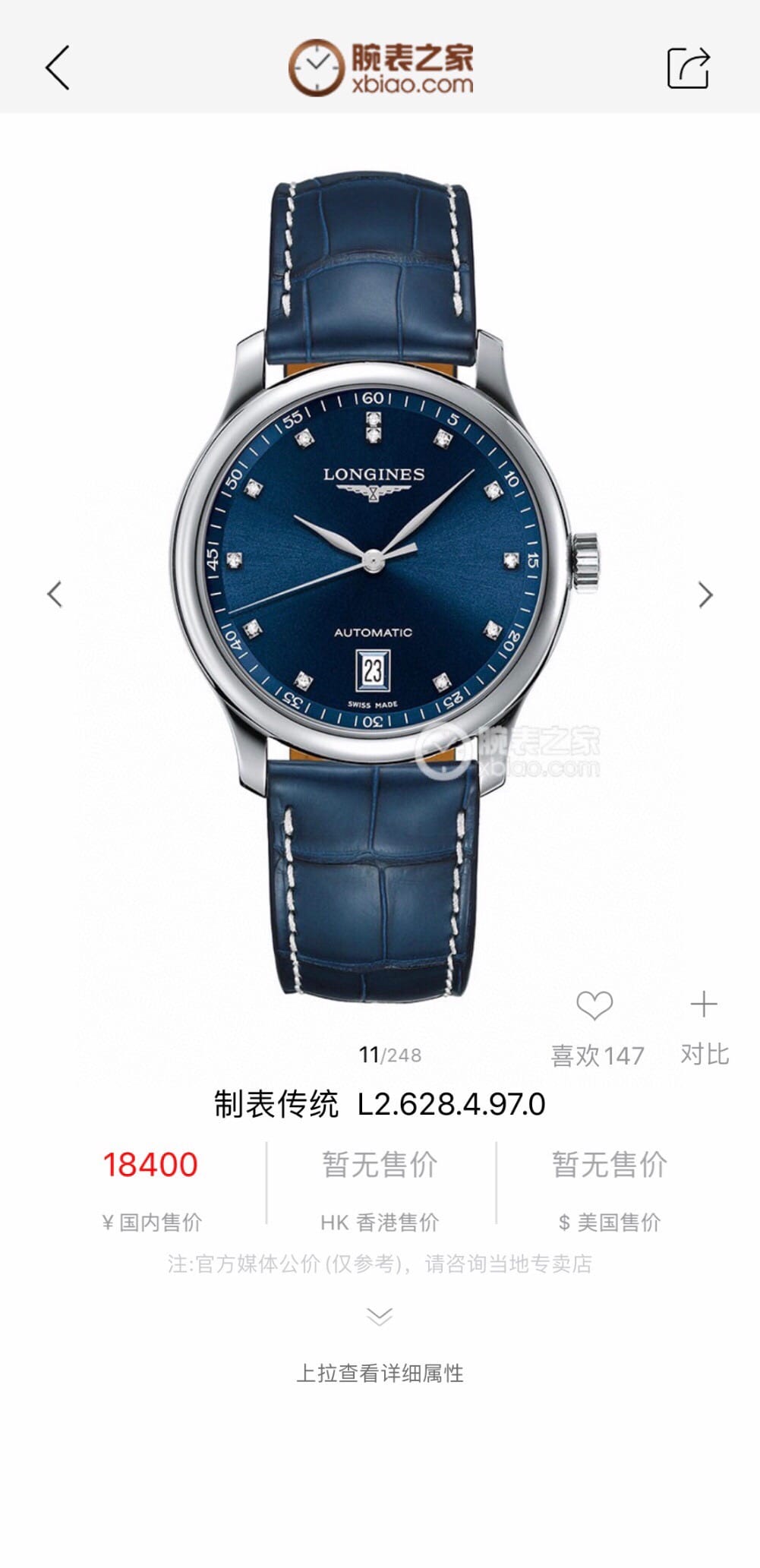Expand detailed attributes via the down chevron
The image size is (760, 1568).
point(380,1316)
